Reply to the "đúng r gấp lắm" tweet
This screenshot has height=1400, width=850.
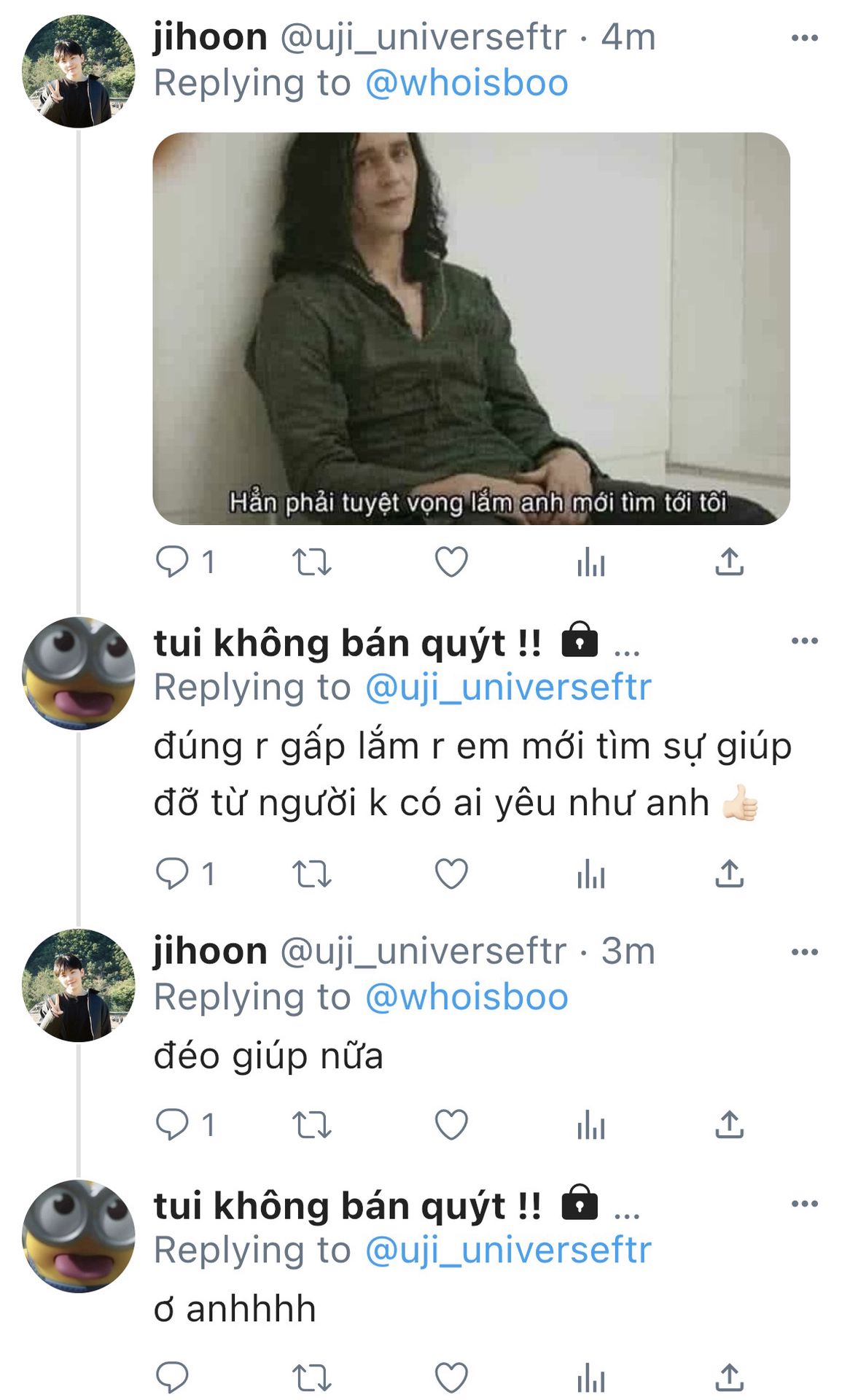tap(173, 874)
